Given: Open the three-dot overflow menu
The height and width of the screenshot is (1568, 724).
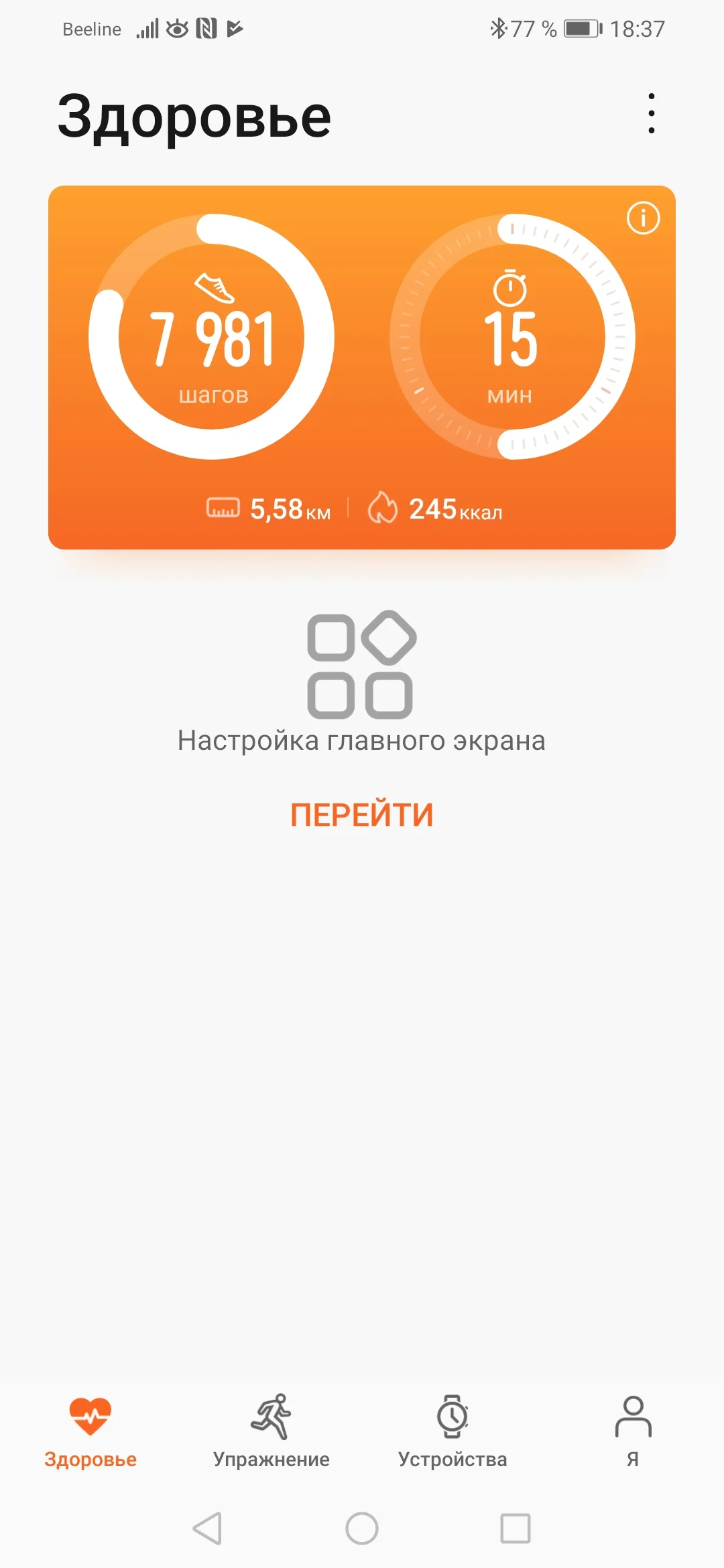Looking at the screenshot, I should coord(651,114).
